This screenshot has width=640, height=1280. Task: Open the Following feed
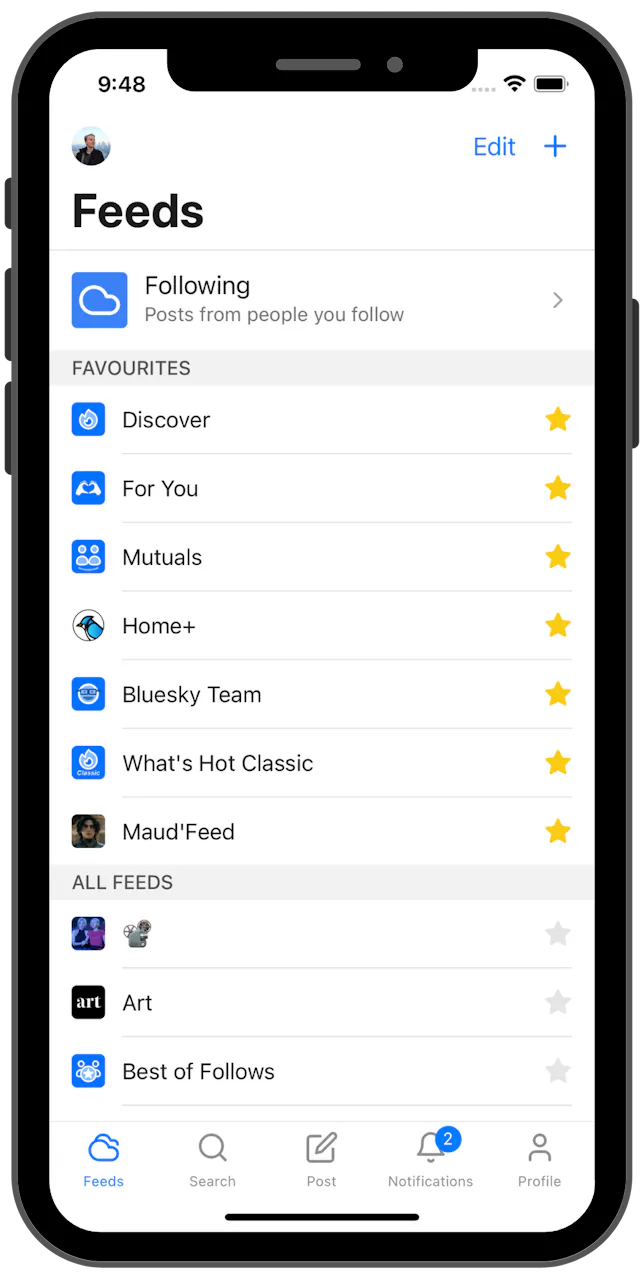pos(322,300)
